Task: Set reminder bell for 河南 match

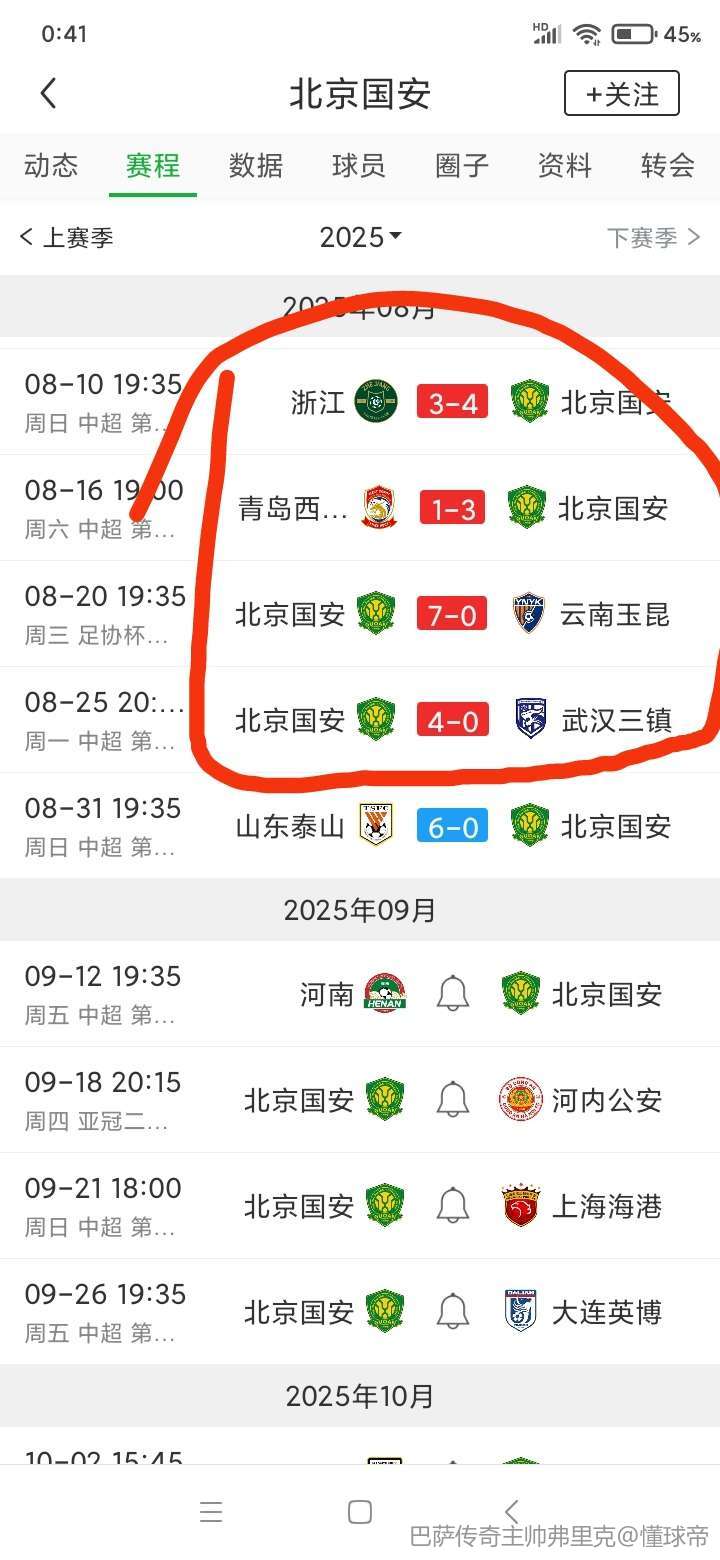Action: tap(452, 995)
